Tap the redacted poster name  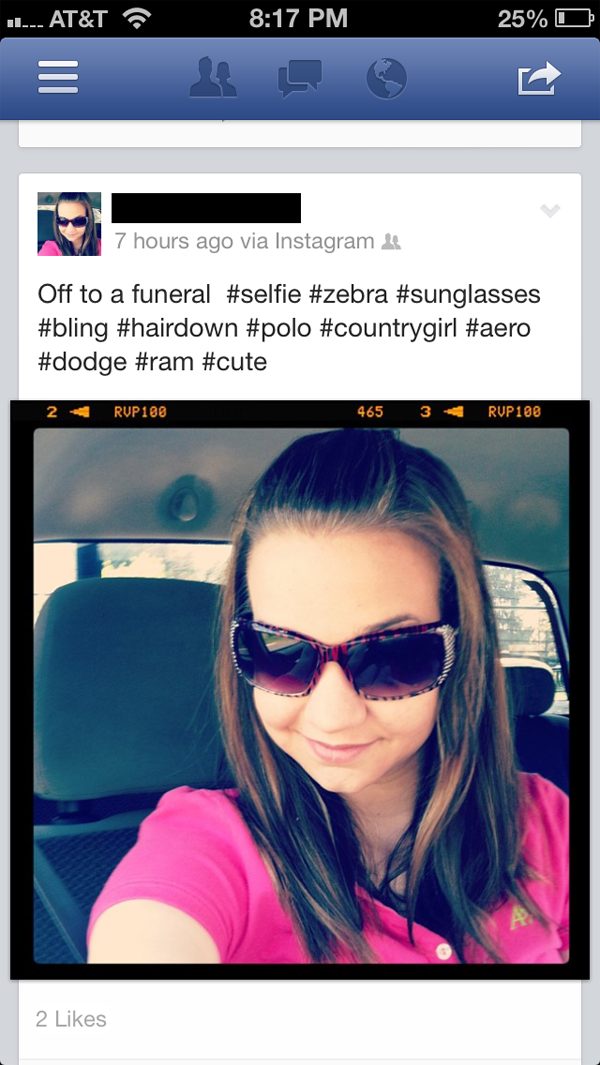pos(206,208)
